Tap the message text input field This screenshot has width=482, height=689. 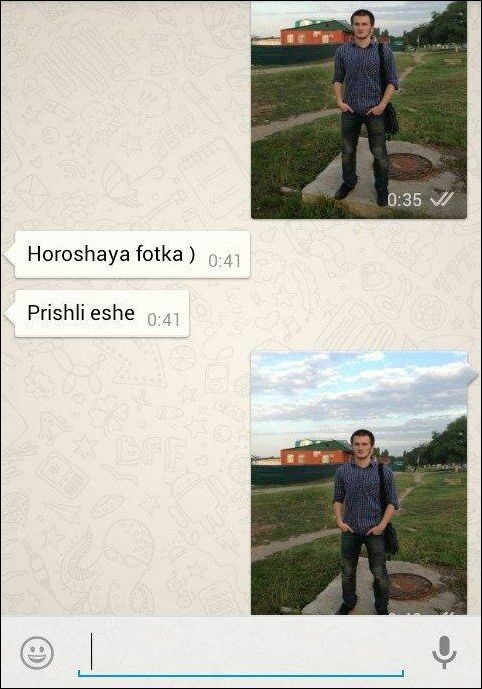click(241, 653)
